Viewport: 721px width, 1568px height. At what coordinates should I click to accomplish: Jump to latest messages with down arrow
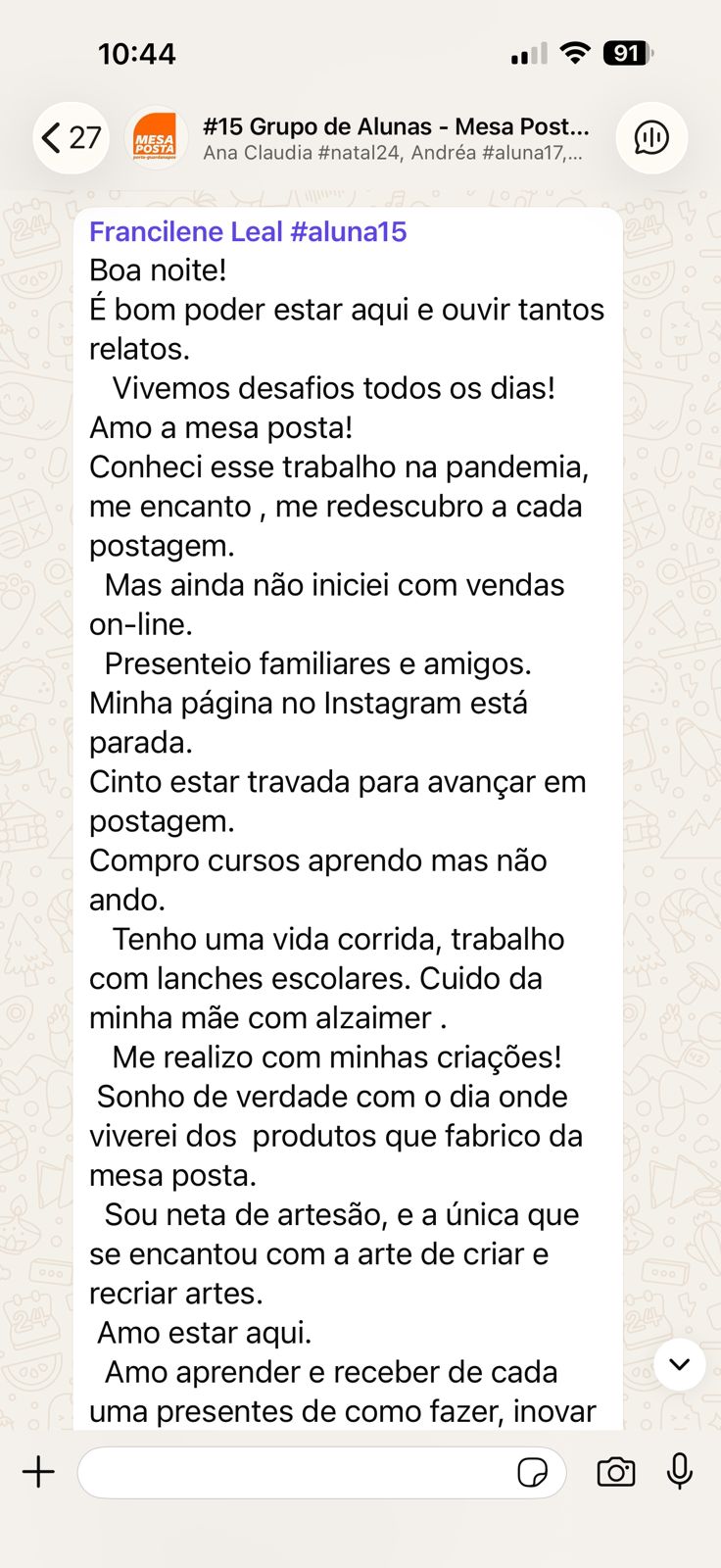click(680, 1363)
